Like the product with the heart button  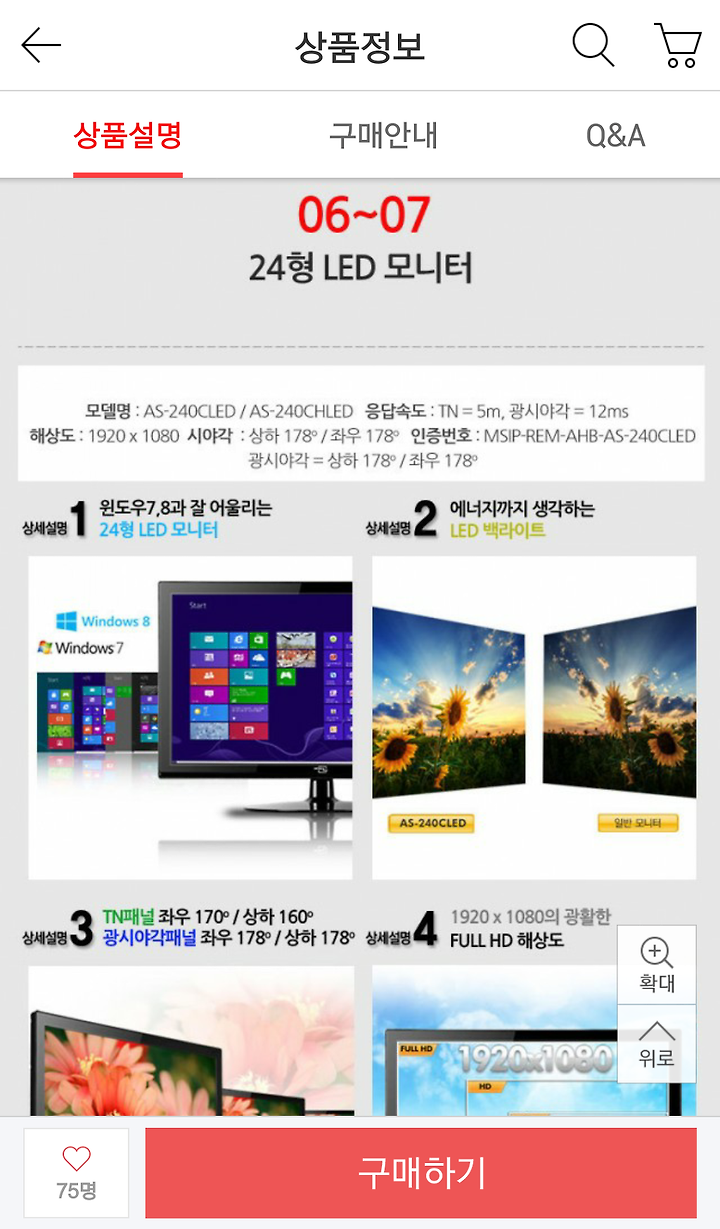pos(76,1173)
